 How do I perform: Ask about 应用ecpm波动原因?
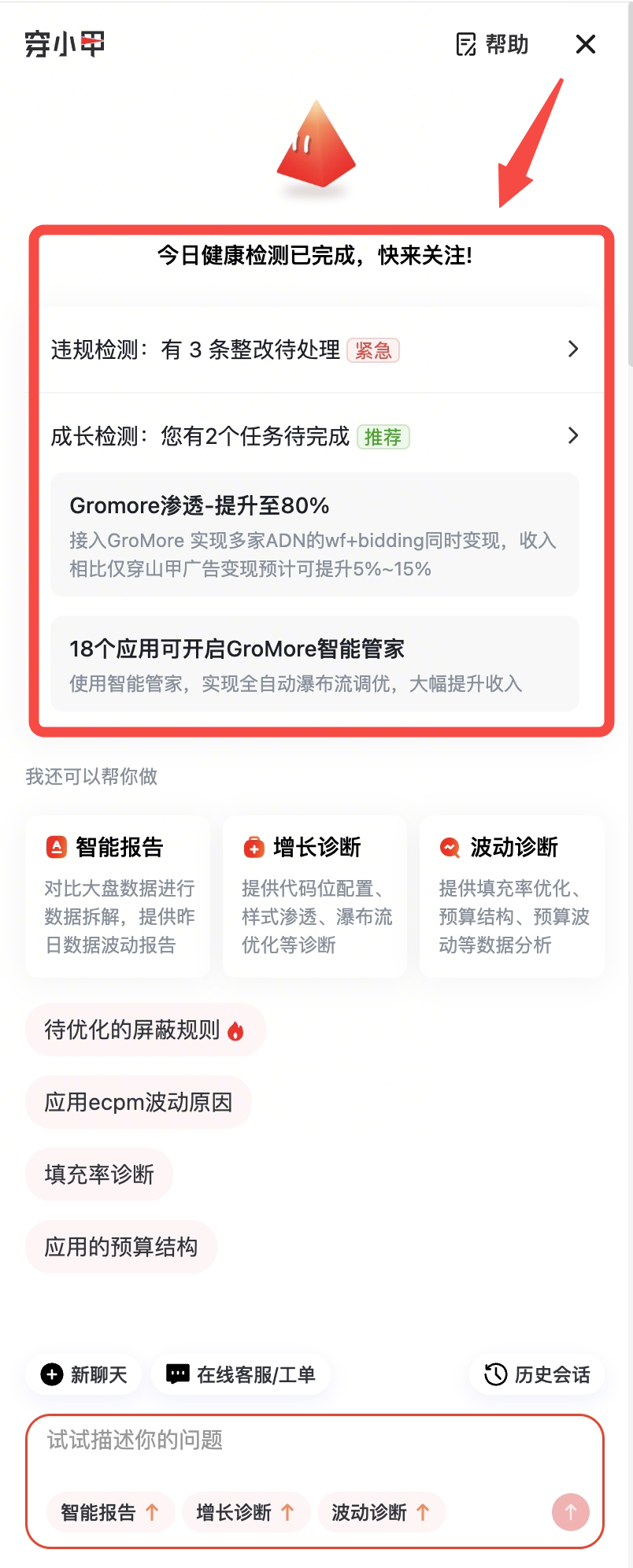click(139, 1102)
